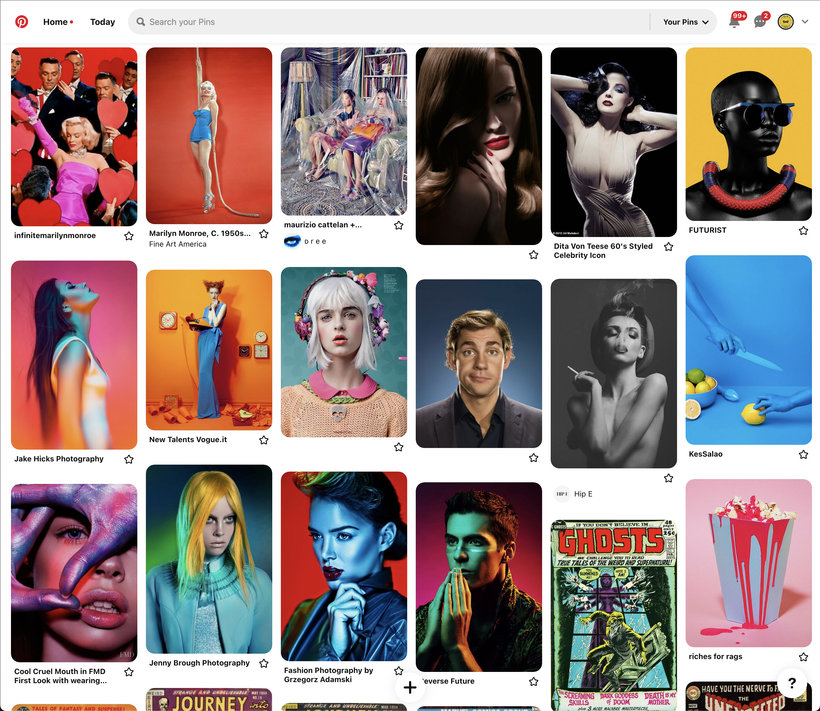This screenshot has height=711, width=820.
Task: Star the Jake Hicks Photography pin
Action: click(128, 460)
